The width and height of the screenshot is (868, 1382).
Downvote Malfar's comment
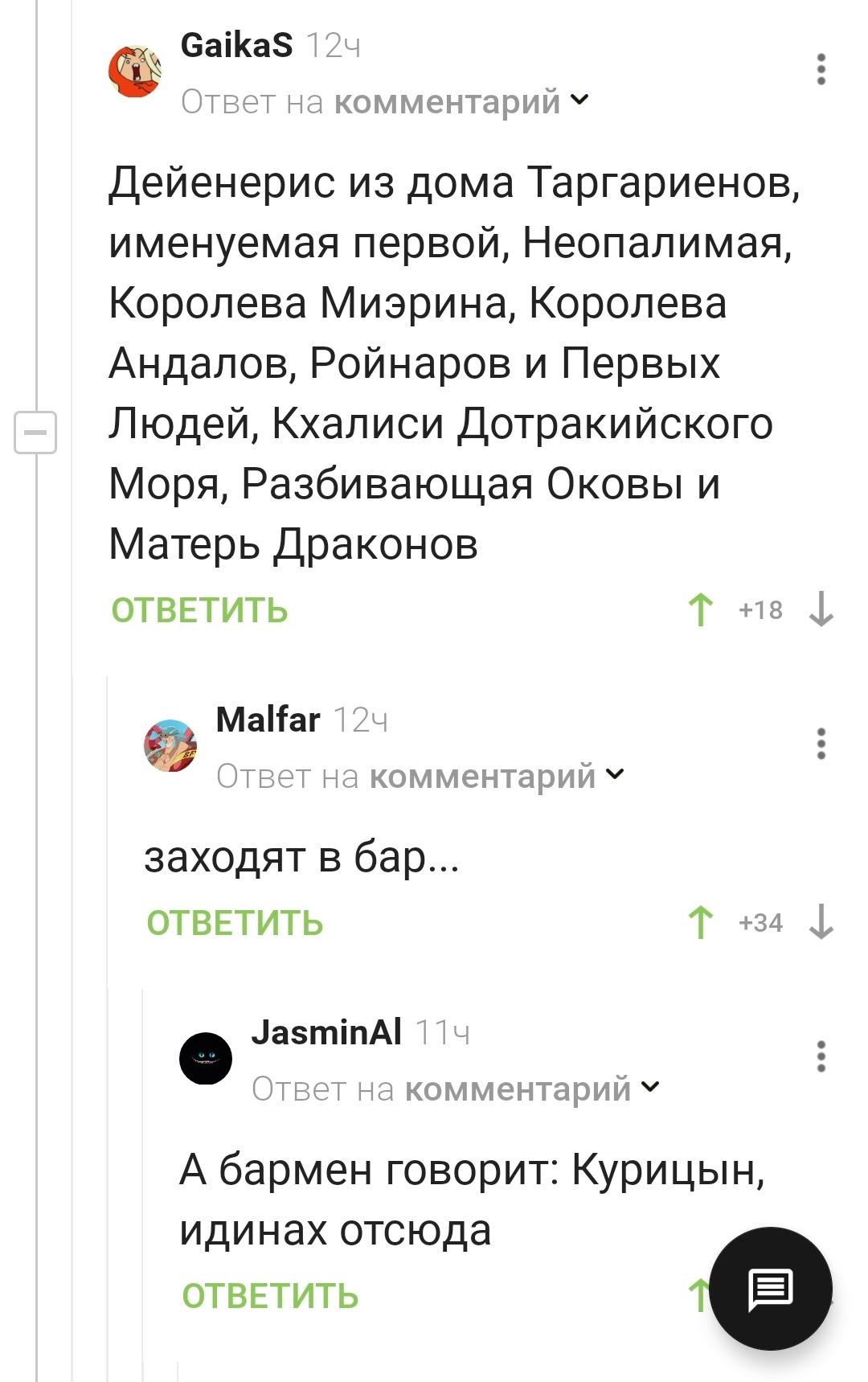821,922
